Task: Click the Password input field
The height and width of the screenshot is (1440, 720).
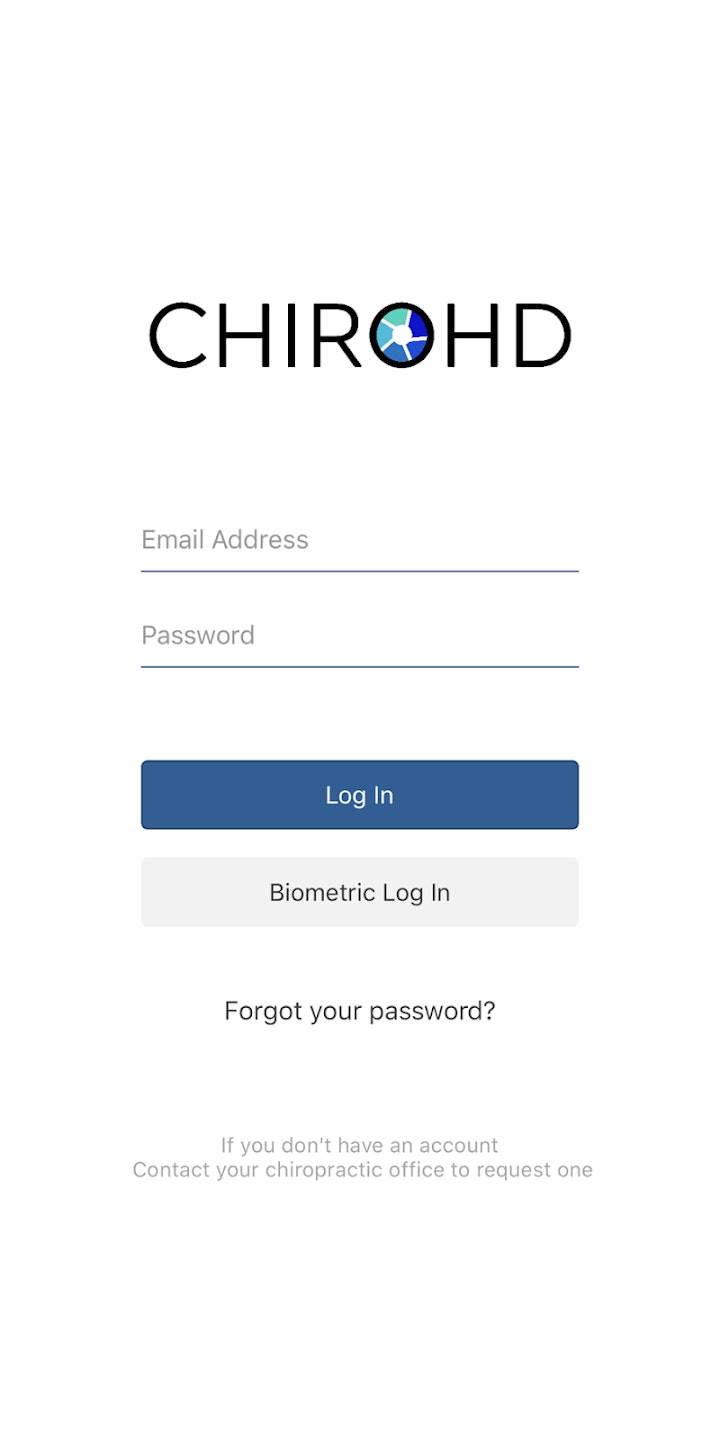Action: (360, 636)
